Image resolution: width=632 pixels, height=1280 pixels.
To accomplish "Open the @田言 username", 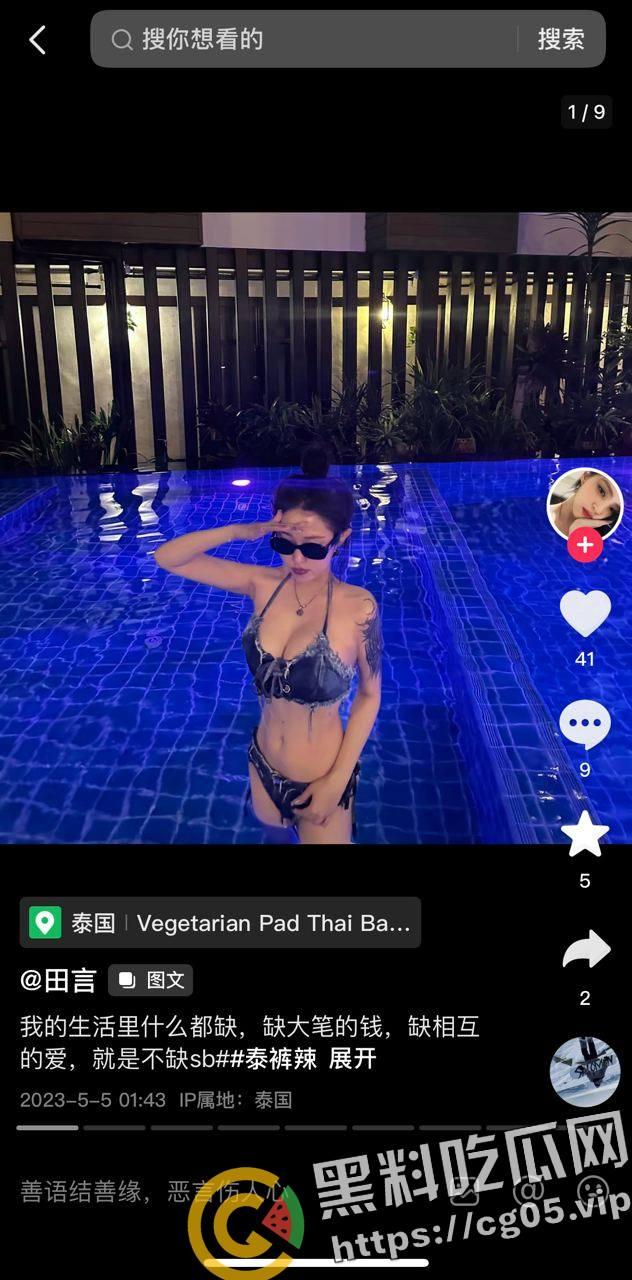I will coord(58,980).
